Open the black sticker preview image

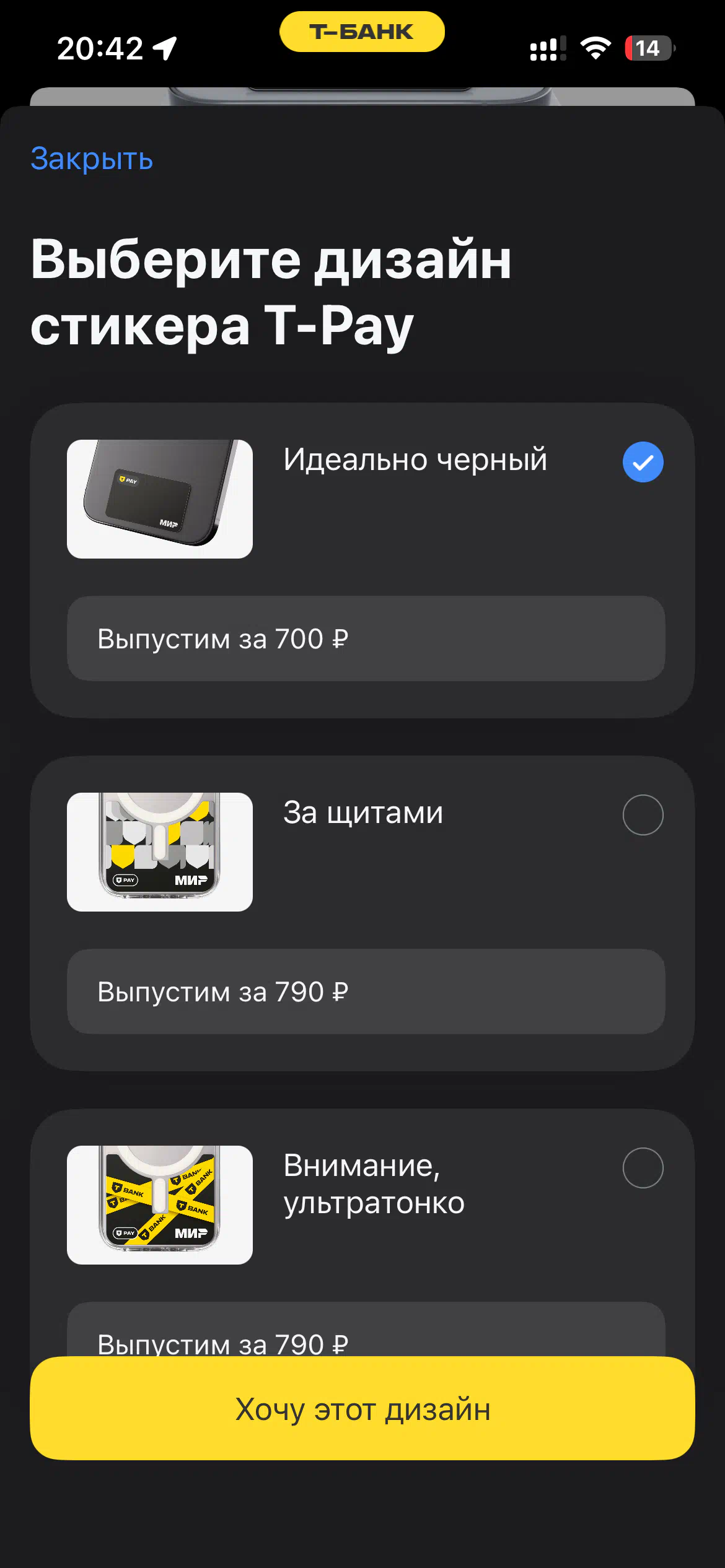[160, 499]
